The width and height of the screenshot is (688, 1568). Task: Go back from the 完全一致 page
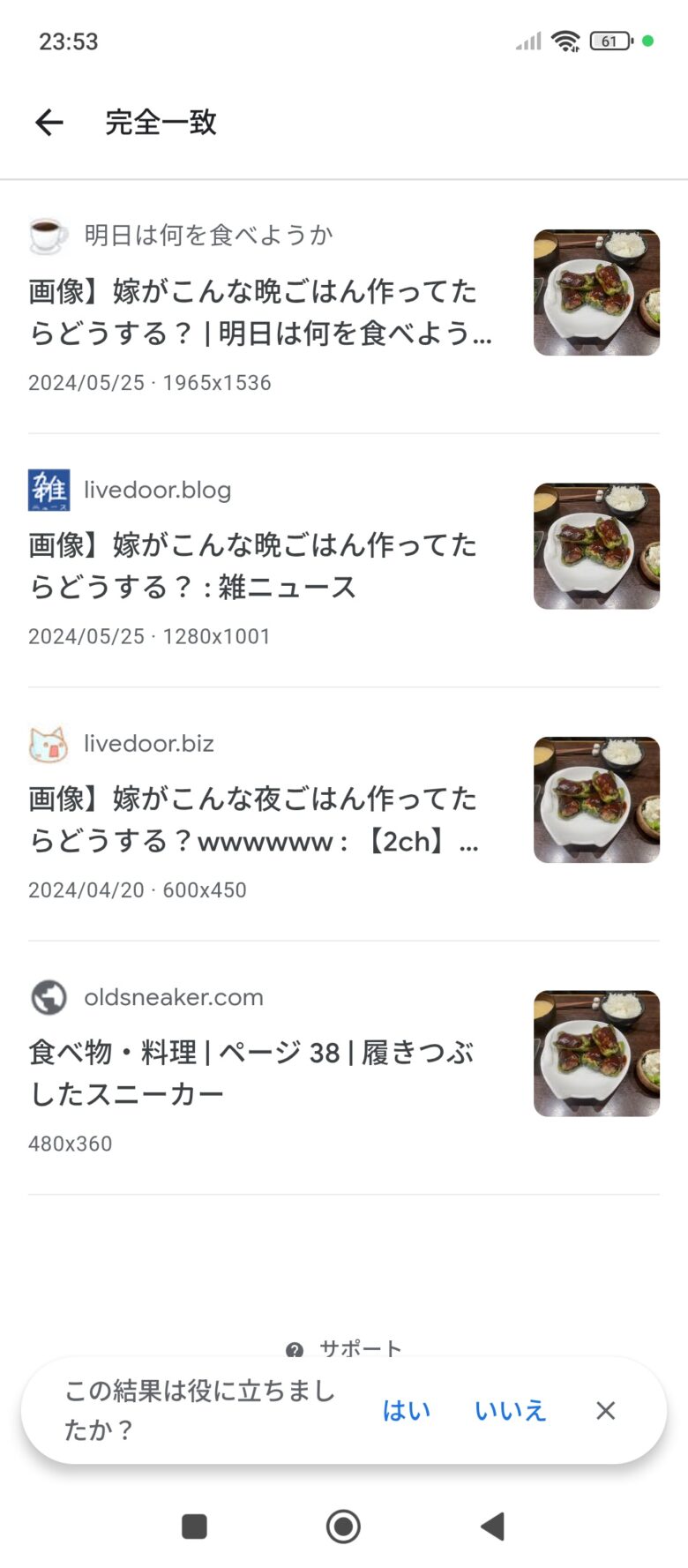pyautogui.click(x=49, y=123)
